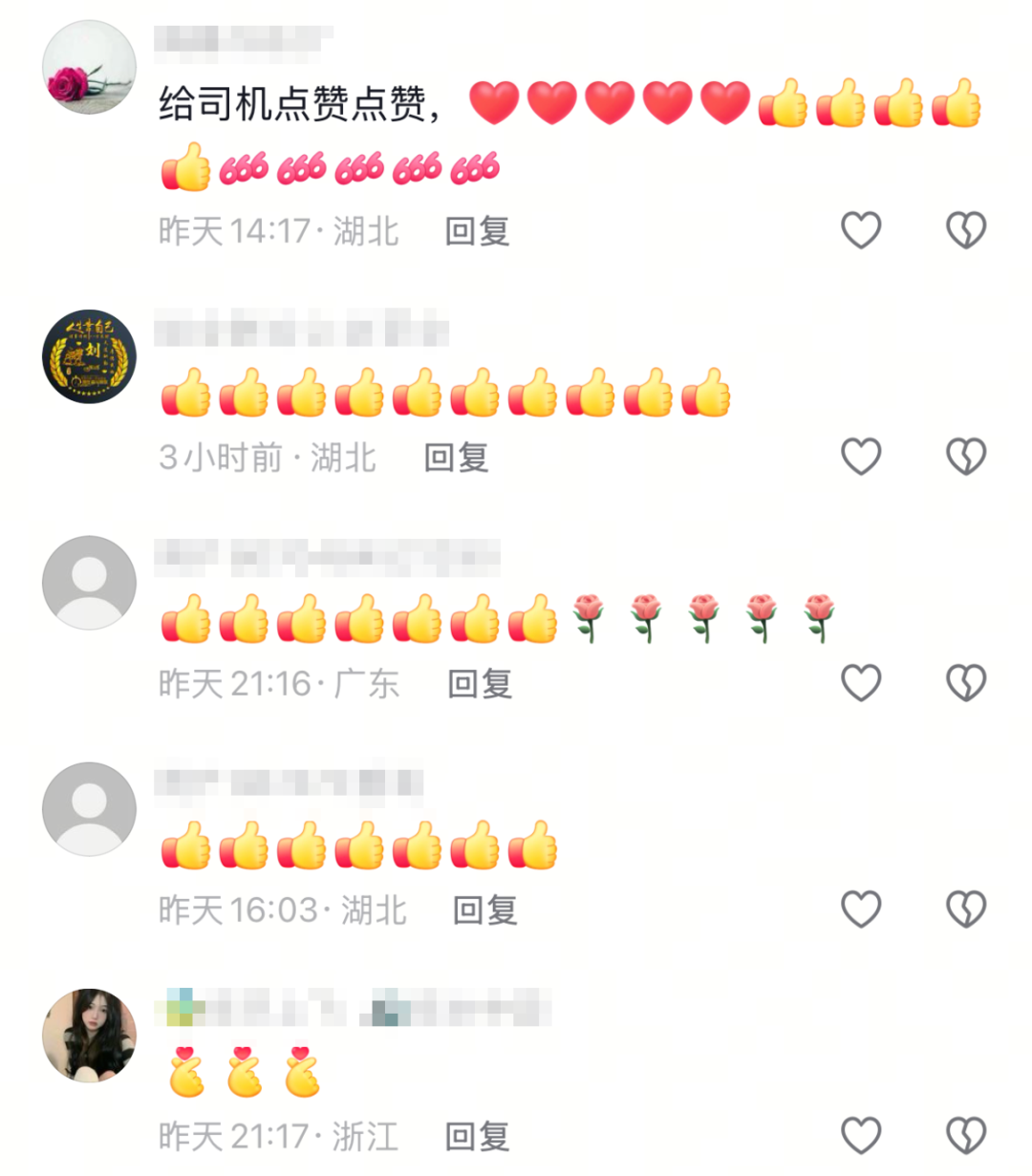
Task: Dislike the comment posted 3小时前
Action: tap(965, 457)
